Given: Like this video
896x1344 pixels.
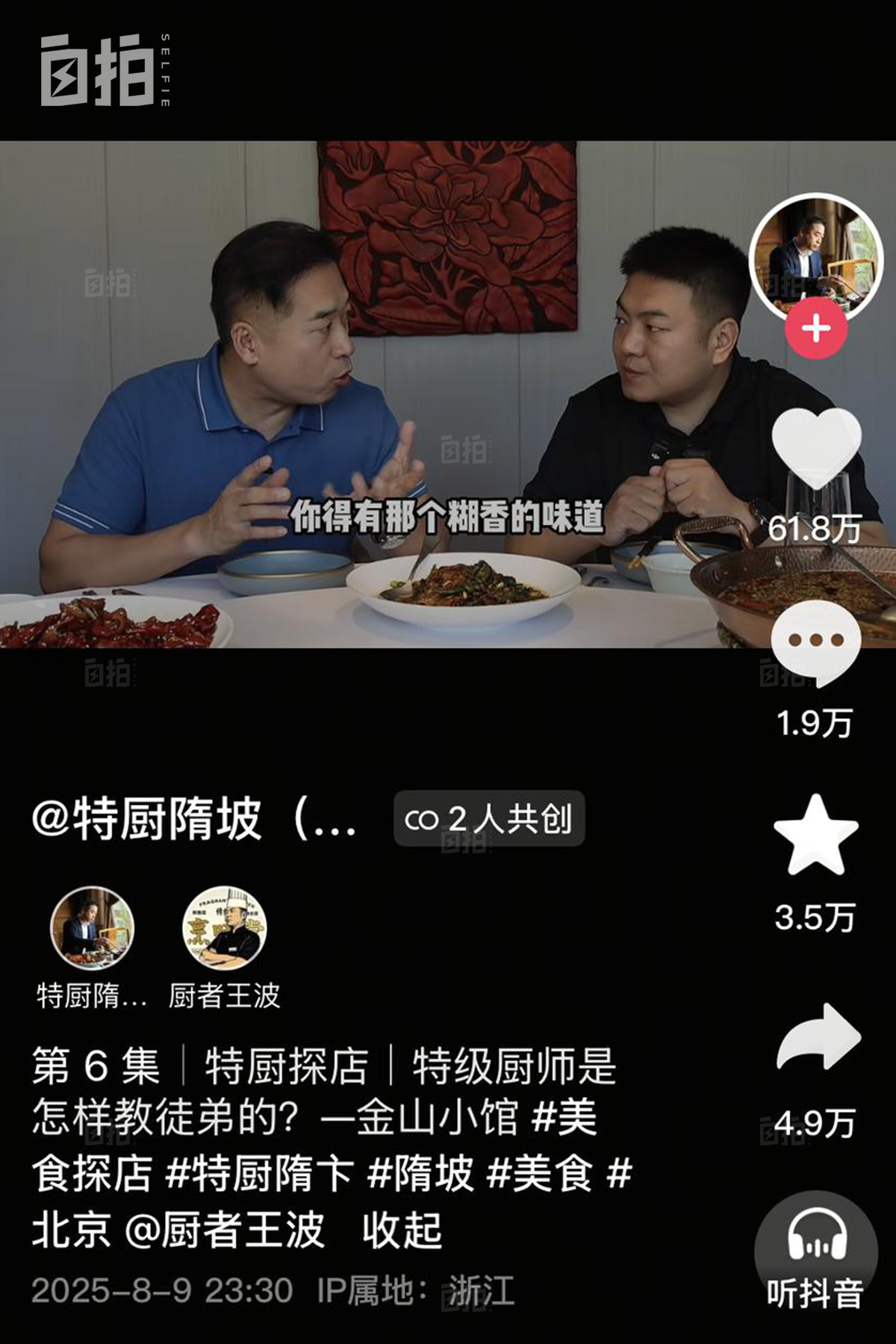Looking at the screenshot, I should (x=815, y=448).
